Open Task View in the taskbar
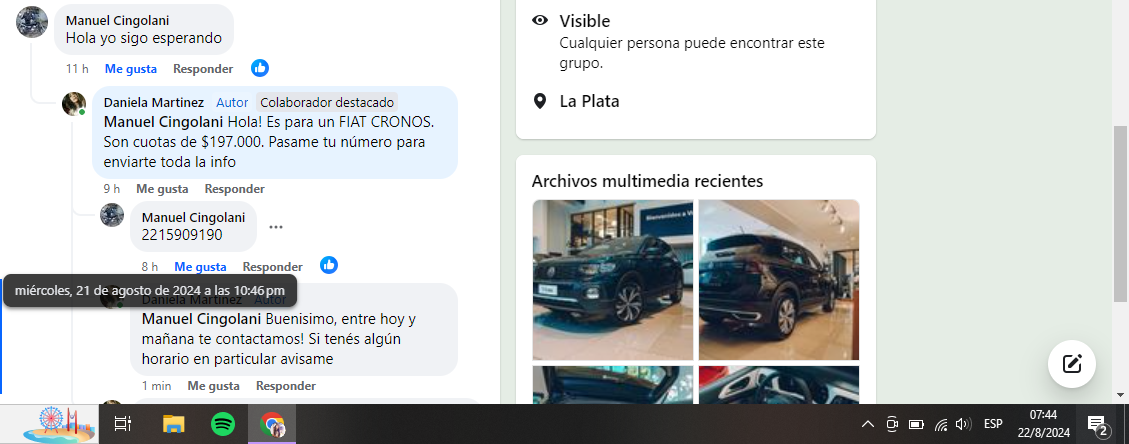 click(123, 424)
